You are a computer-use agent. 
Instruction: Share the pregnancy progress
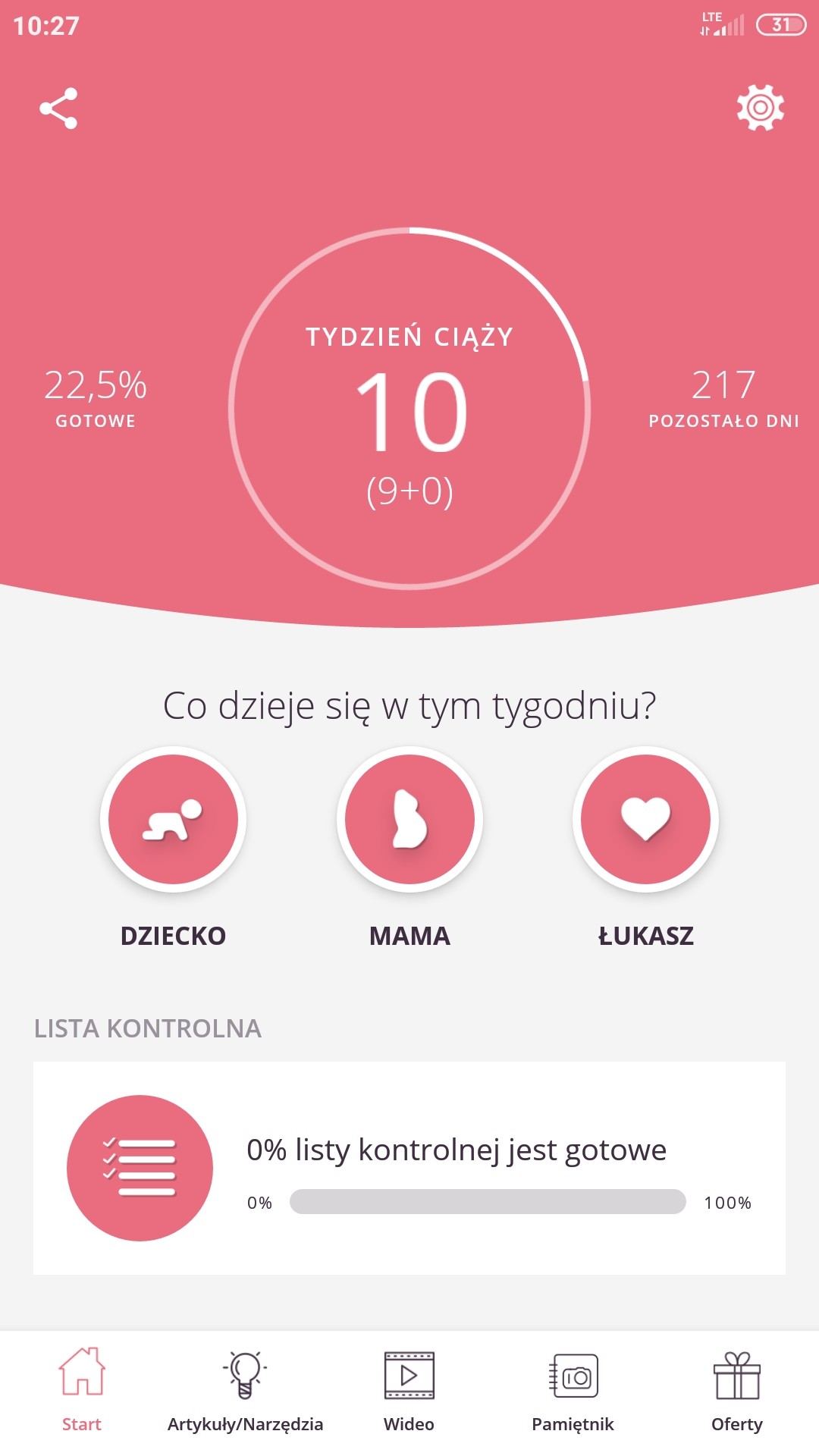coord(58,108)
